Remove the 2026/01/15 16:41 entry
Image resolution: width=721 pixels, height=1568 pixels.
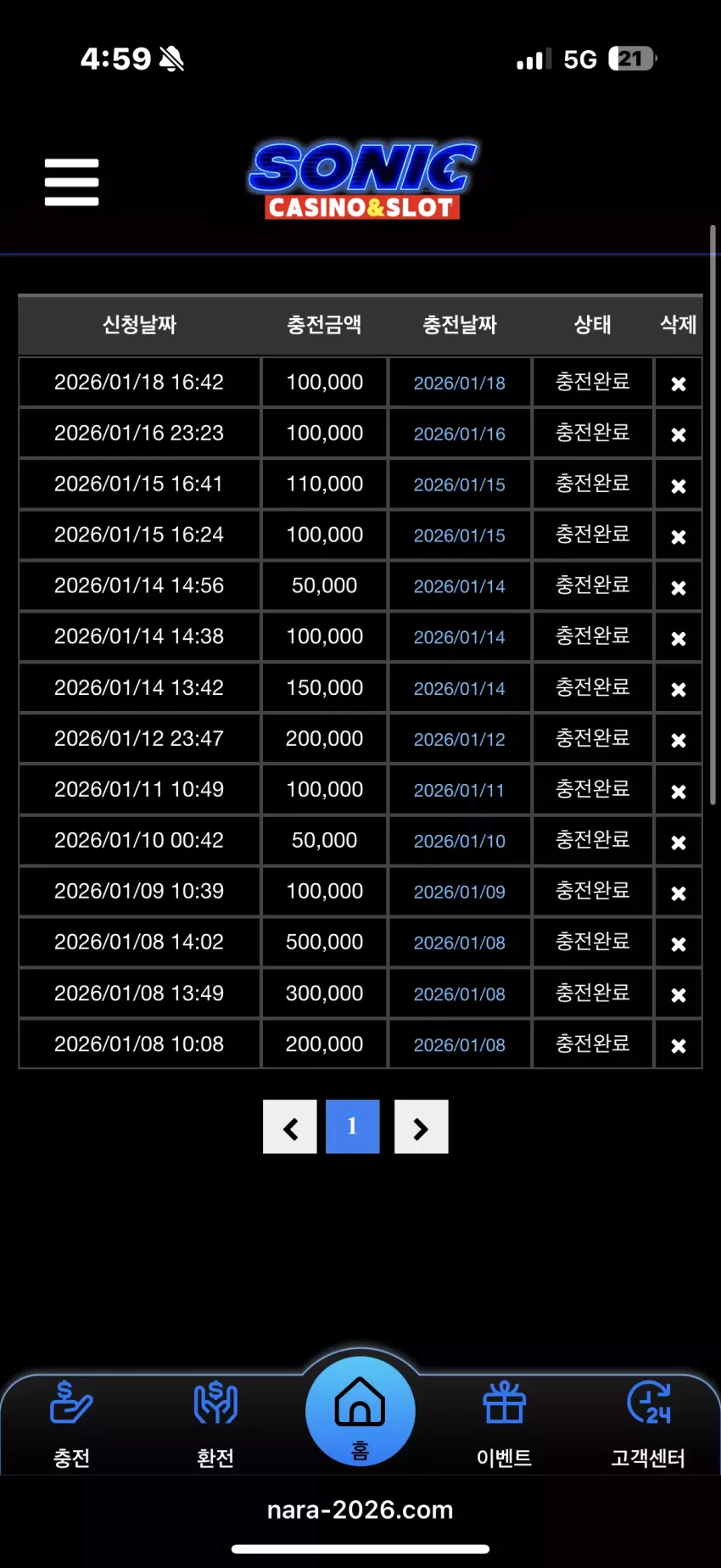point(679,485)
